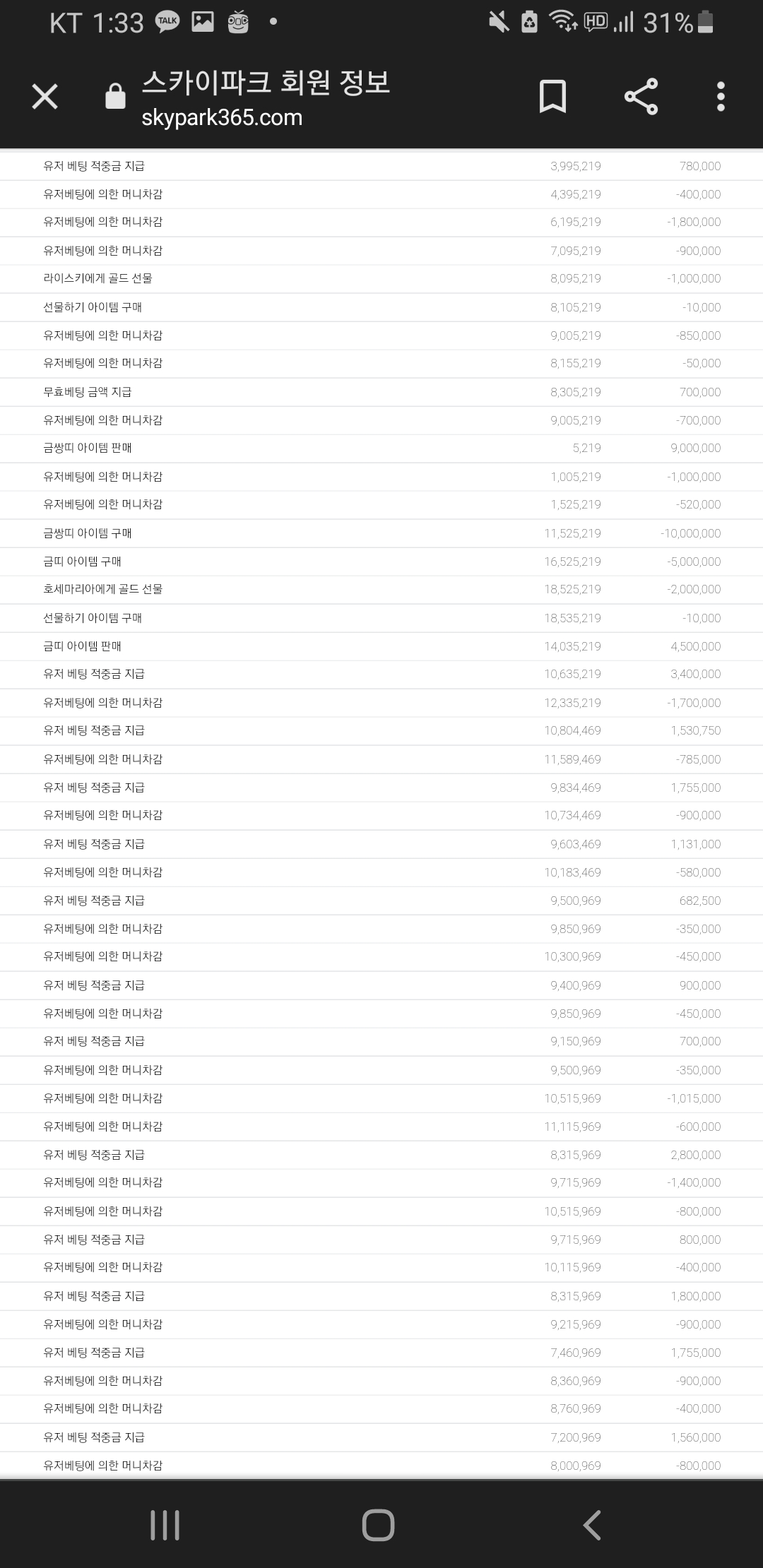This screenshot has width=763, height=1568.
Task: Bookmark this skypark365 page
Action: coord(552,97)
